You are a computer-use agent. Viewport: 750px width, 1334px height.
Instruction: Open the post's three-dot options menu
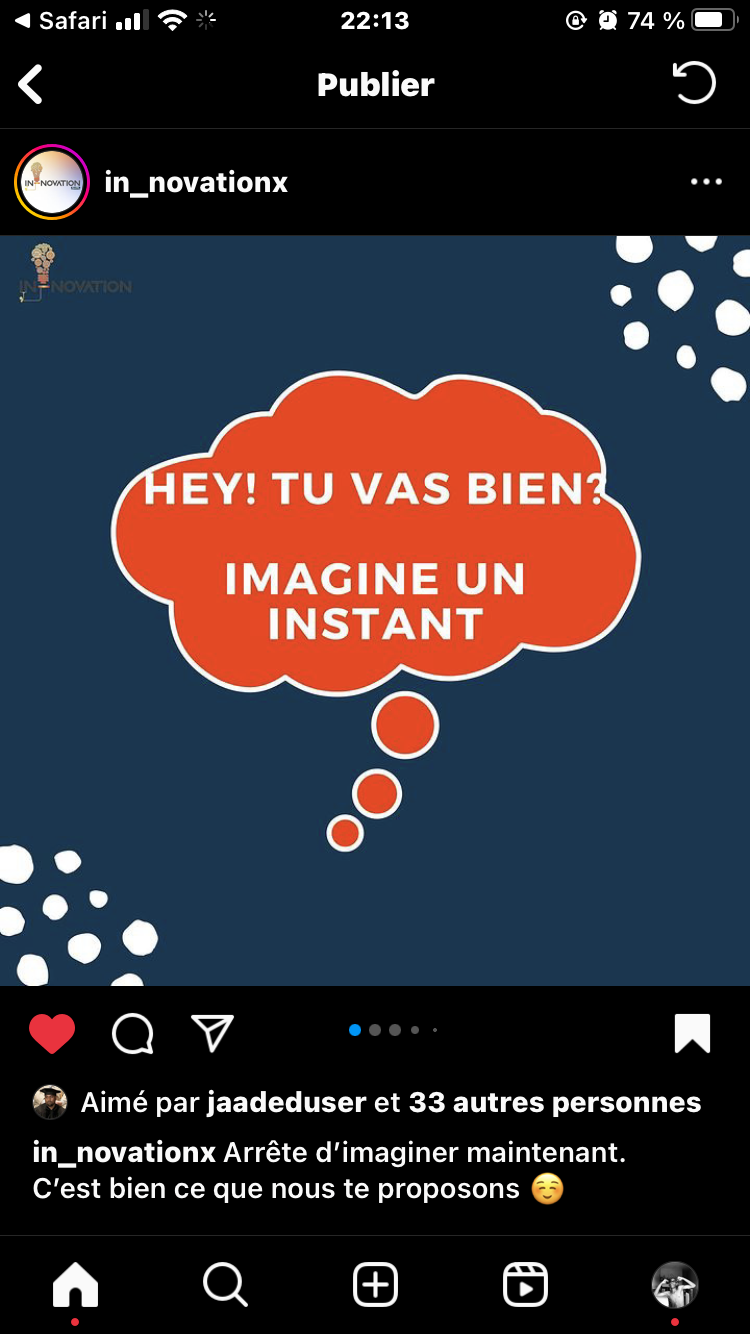coord(706,182)
